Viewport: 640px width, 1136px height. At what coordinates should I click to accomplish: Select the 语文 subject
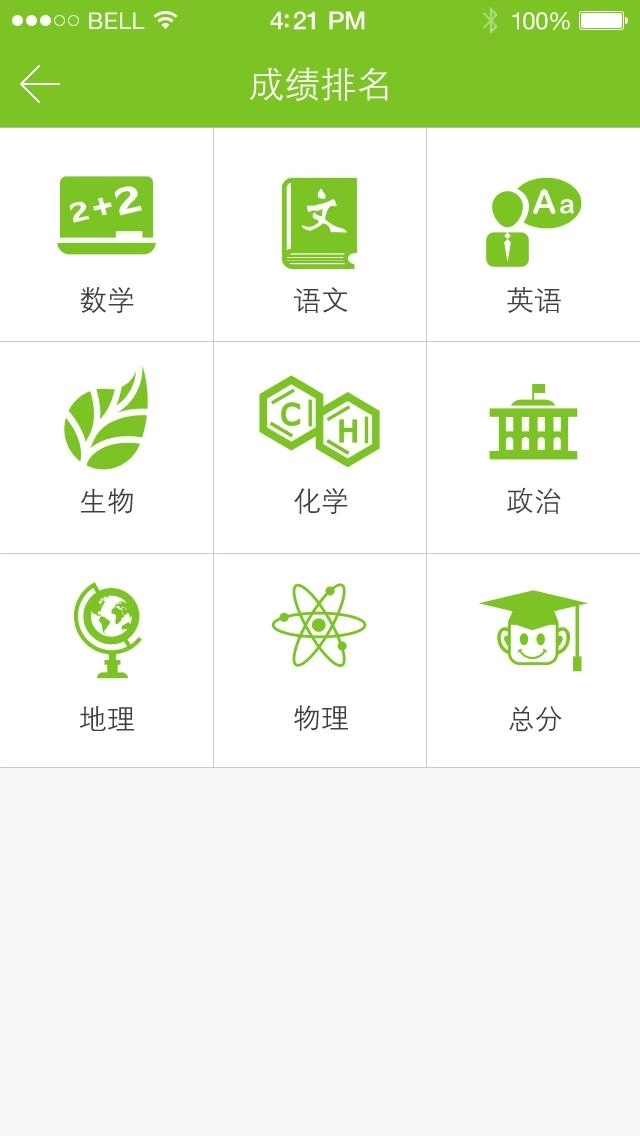(320, 236)
